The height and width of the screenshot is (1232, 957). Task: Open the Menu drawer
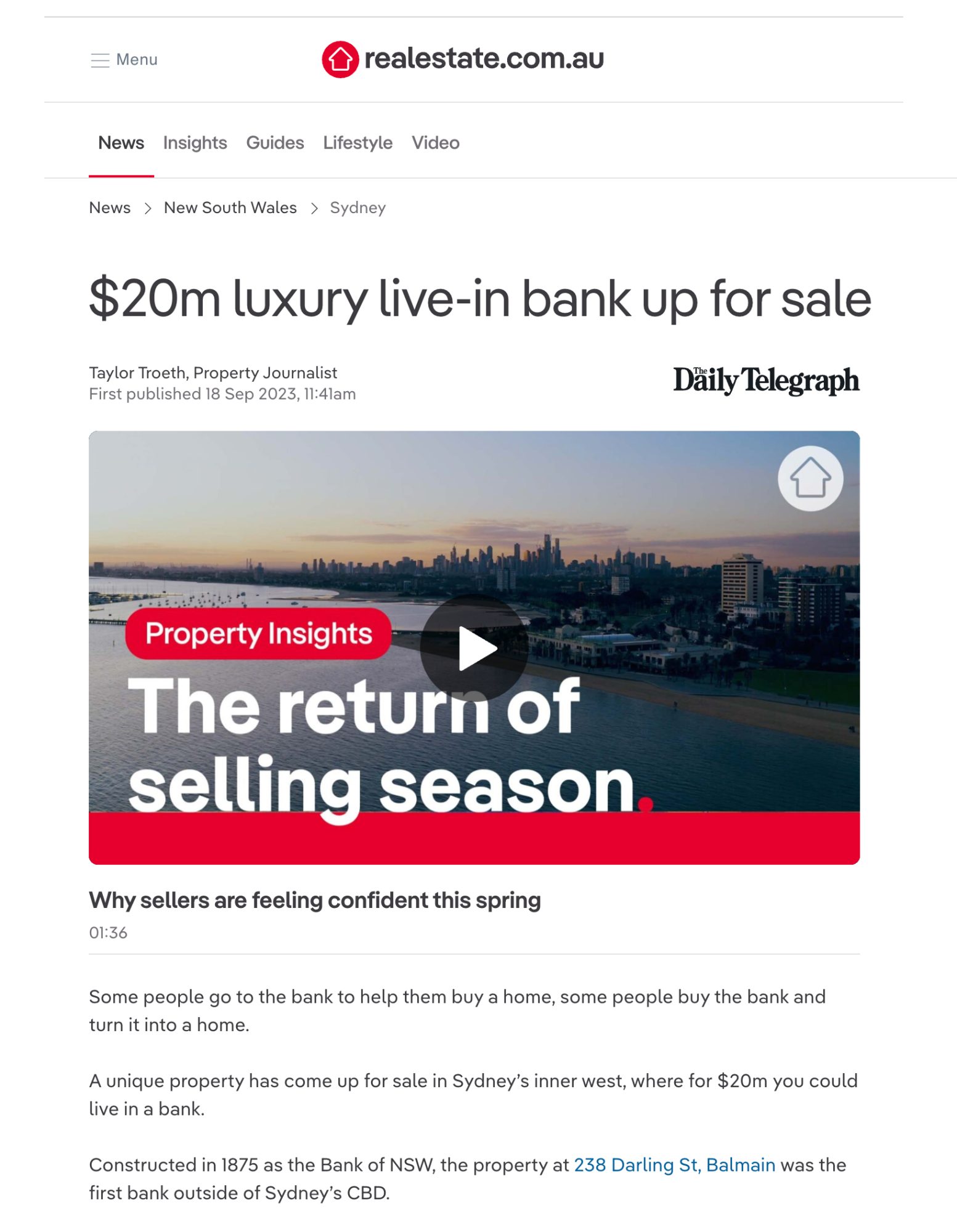[x=124, y=60]
